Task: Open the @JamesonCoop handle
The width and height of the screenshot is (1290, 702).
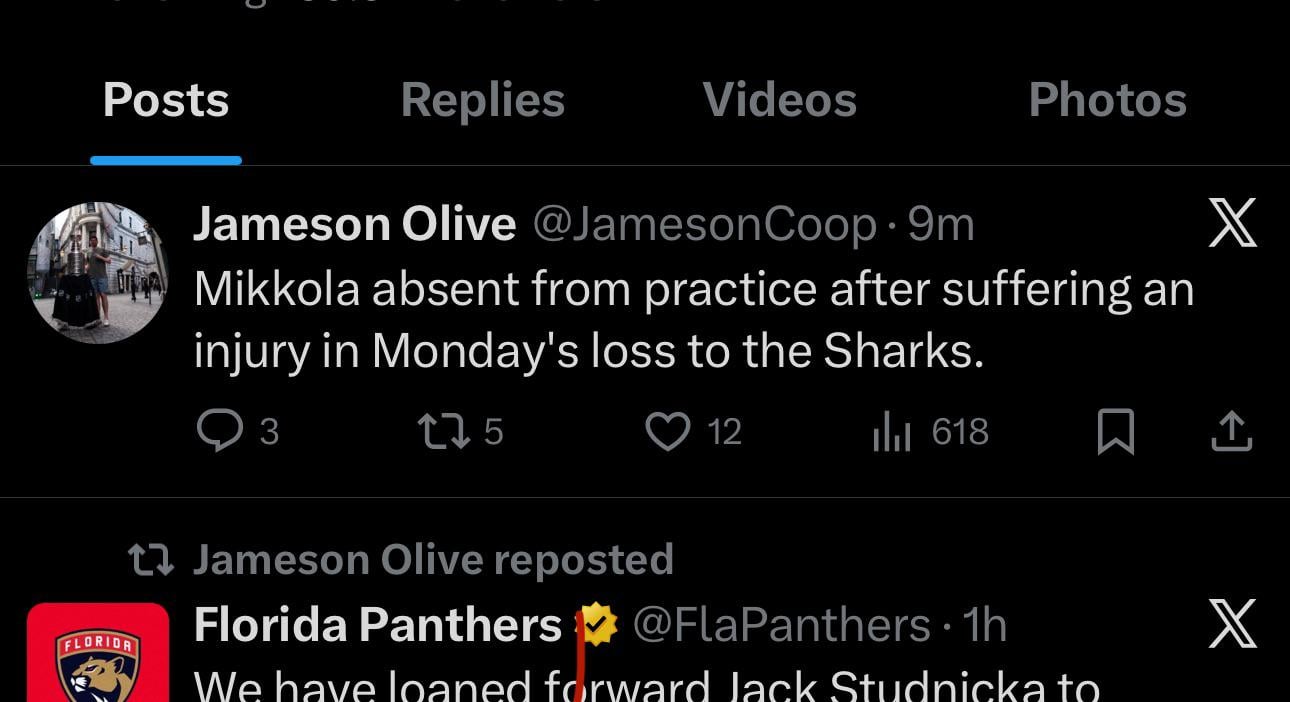Action: point(704,225)
